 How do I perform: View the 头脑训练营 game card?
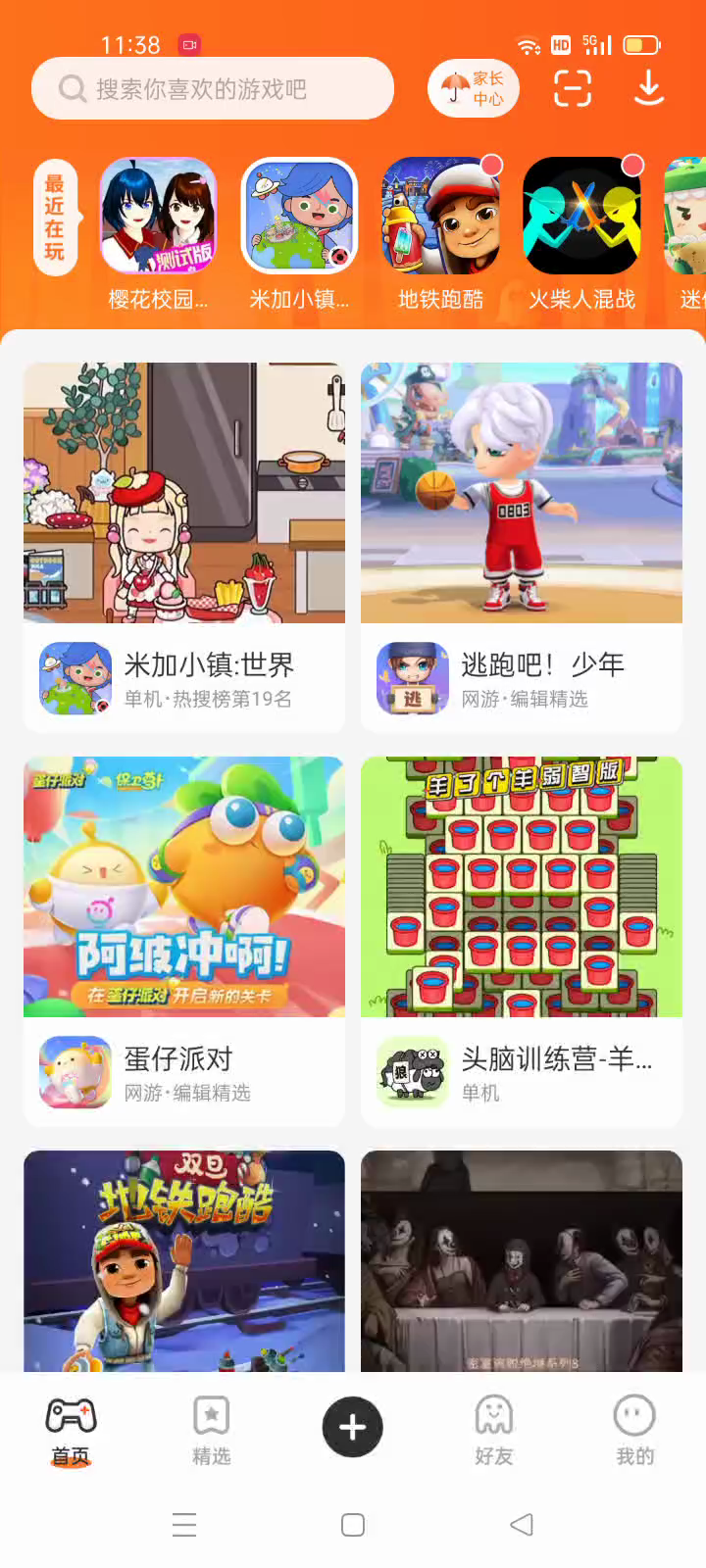pyautogui.click(x=522, y=941)
